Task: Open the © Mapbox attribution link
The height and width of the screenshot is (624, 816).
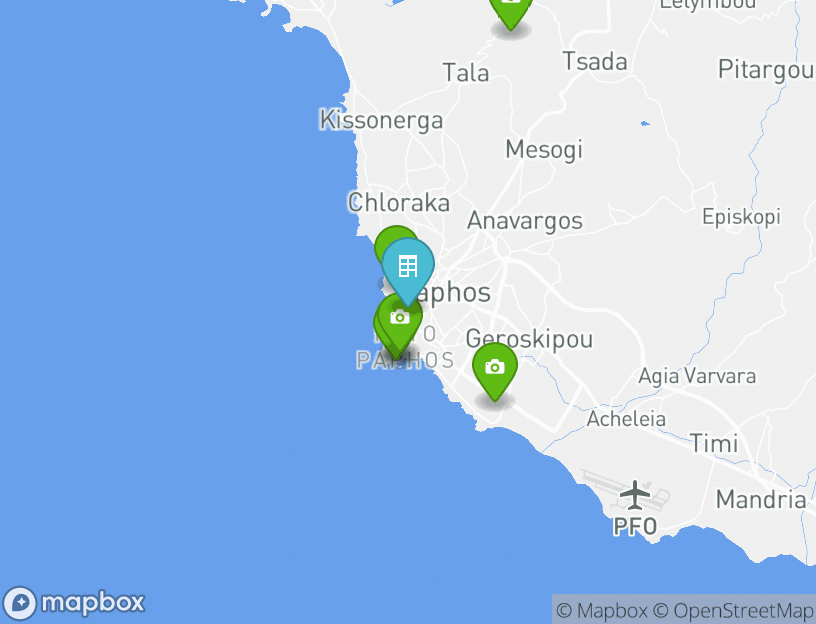Action: (602, 610)
